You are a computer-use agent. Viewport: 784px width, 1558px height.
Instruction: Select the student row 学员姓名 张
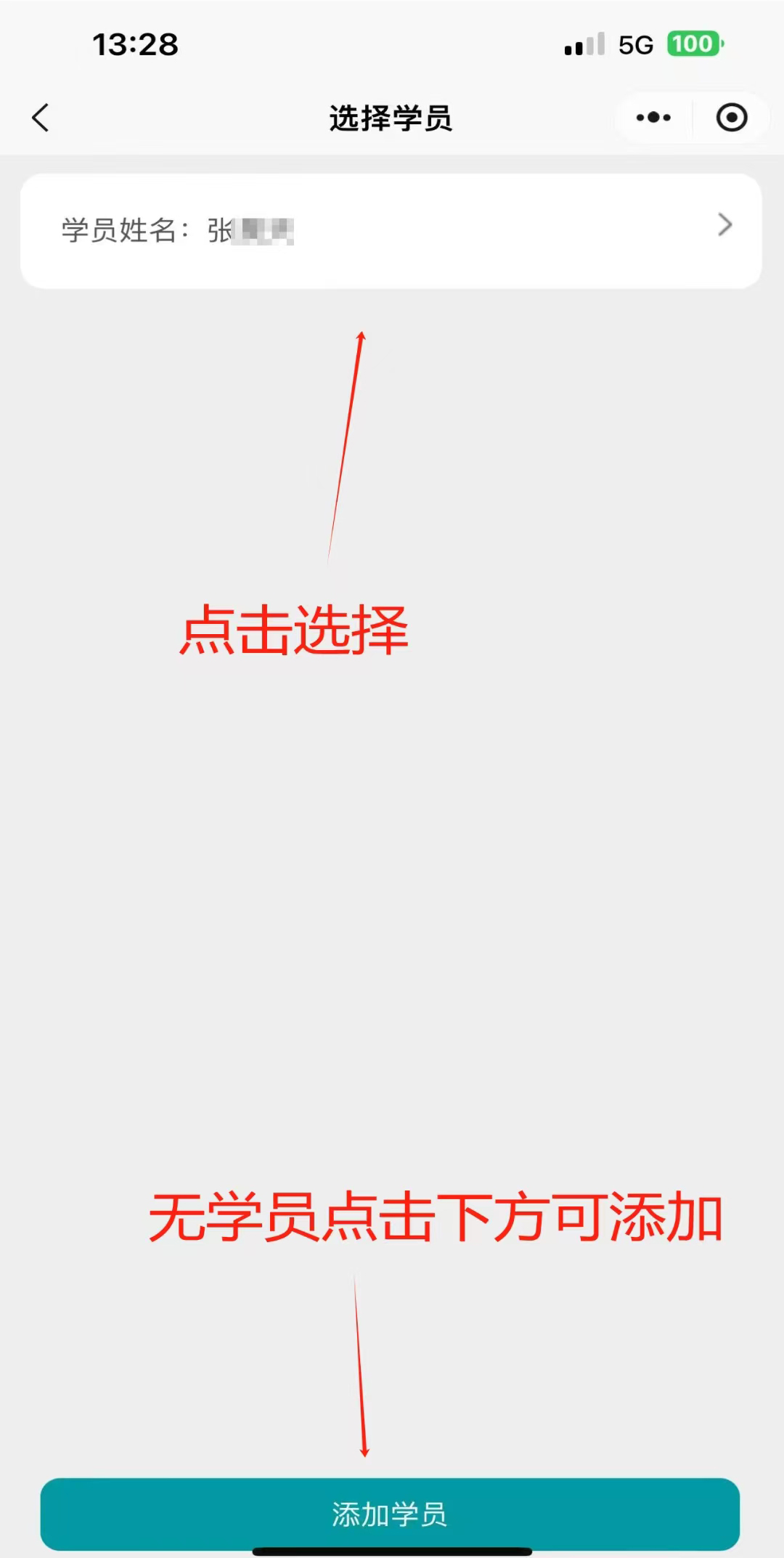391,230
